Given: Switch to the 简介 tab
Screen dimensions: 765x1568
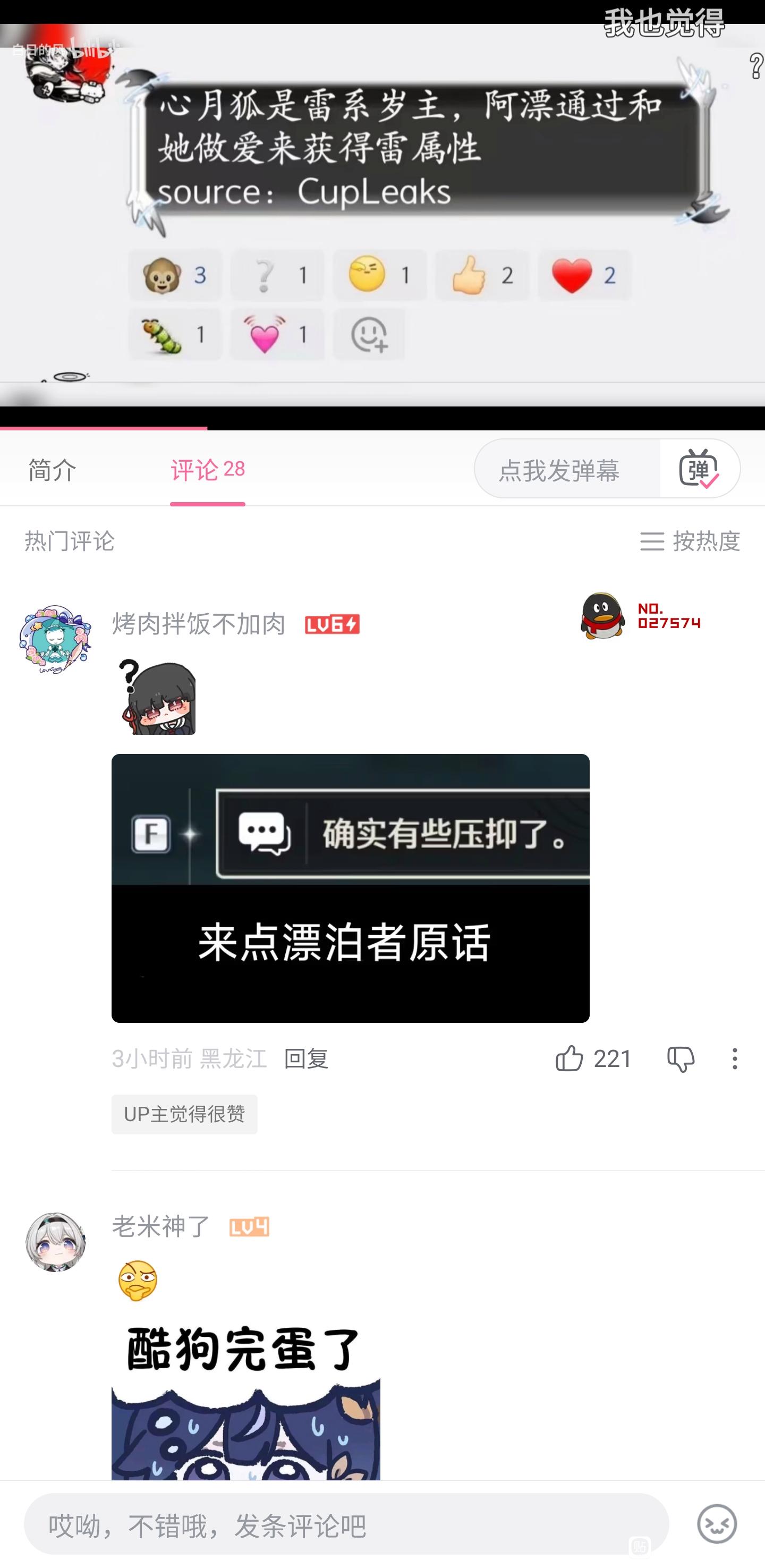Looking at the screenshot, I should pos(53,470).
